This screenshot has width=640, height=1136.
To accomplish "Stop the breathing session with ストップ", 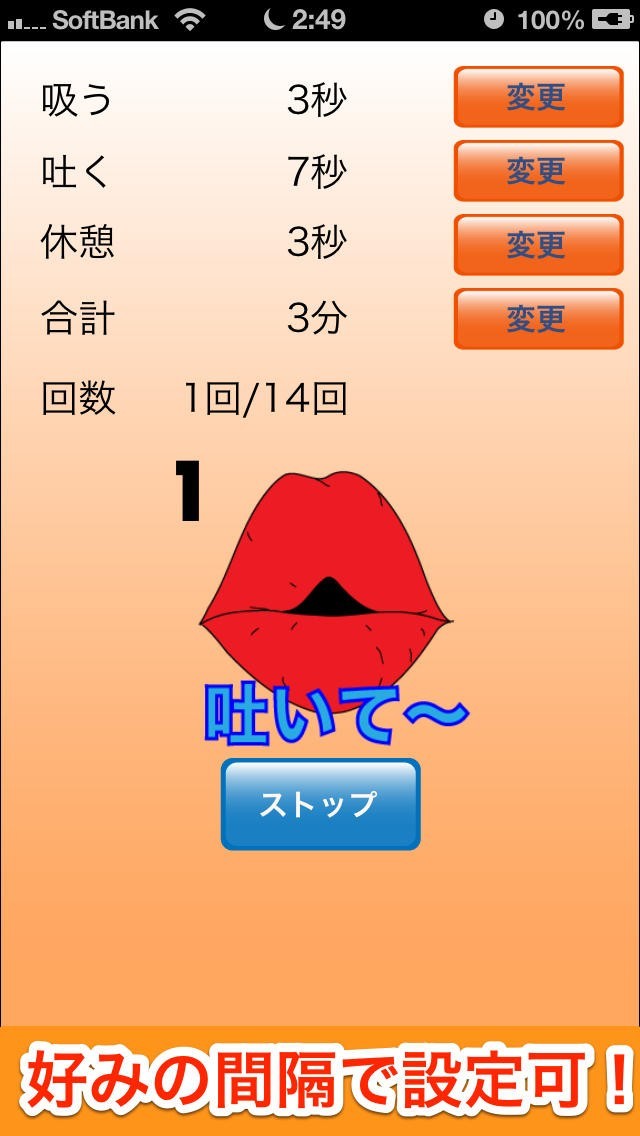I will click(320, 804).
